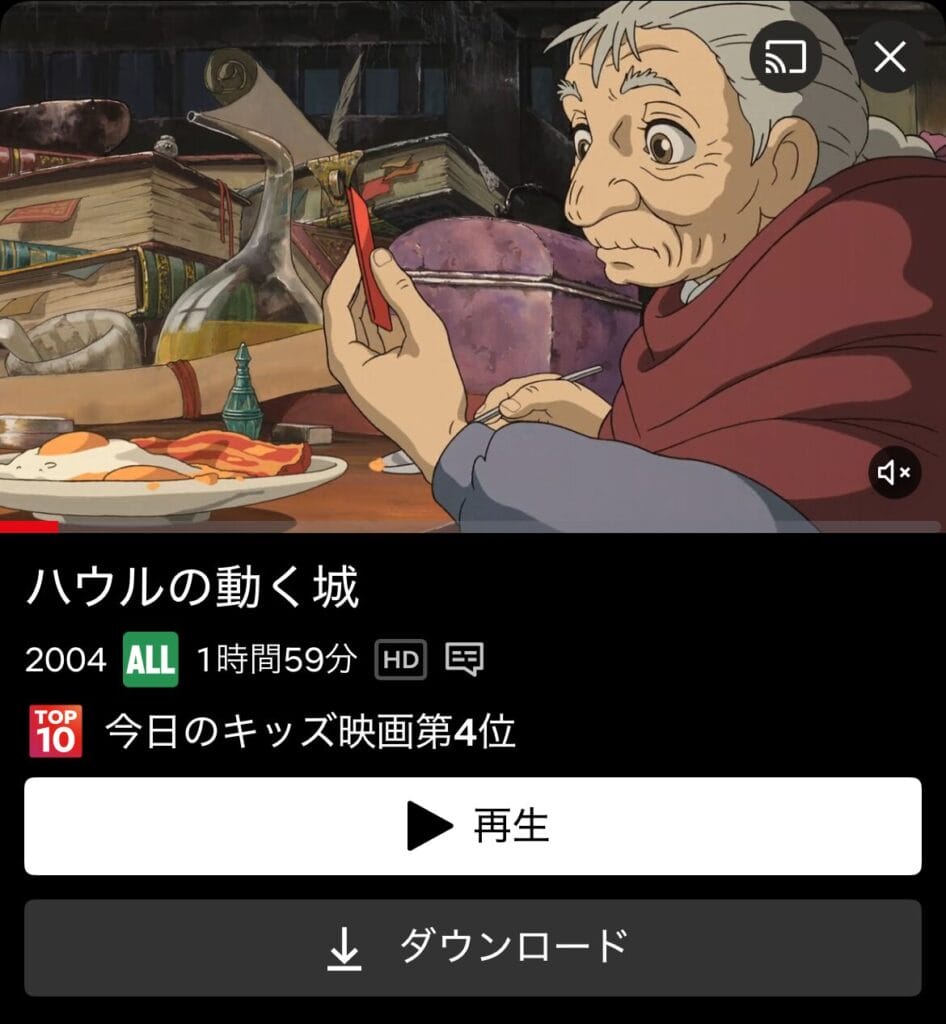Download the movie via ダウンロード
Viewport: 946px width, 1024px height.
(x=473, y=947)
